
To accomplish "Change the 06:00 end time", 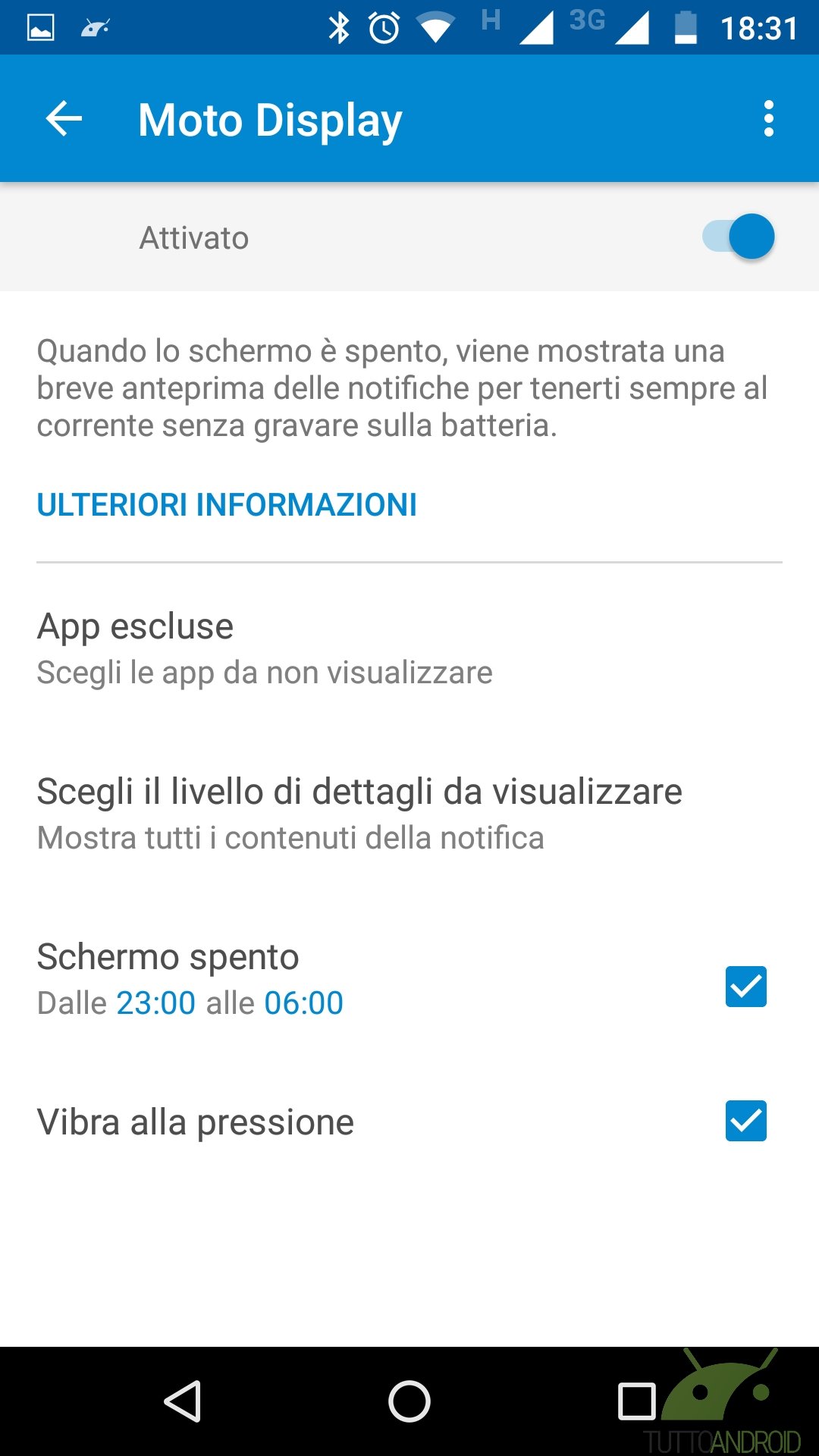I will (303, 1003).
